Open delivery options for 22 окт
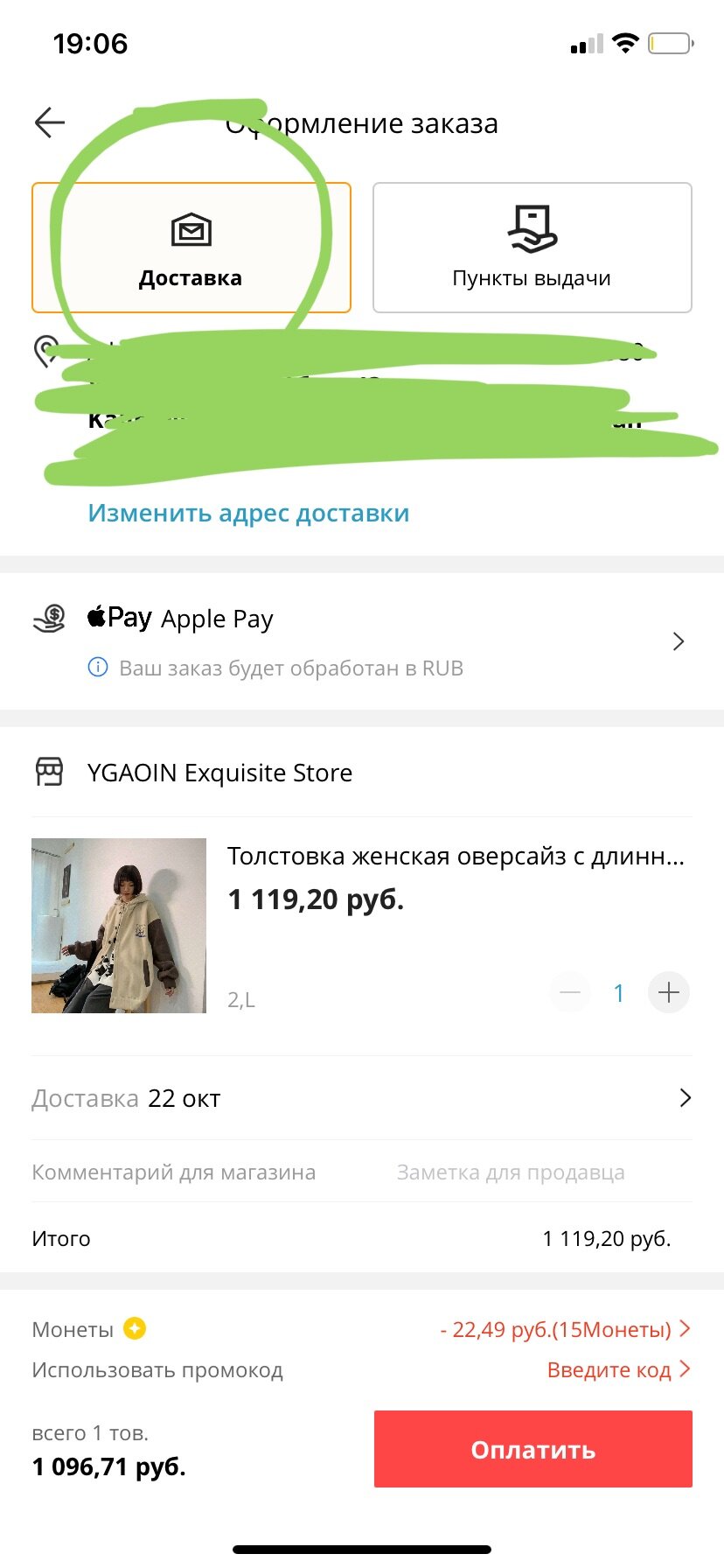 [x=362, y=1098]
